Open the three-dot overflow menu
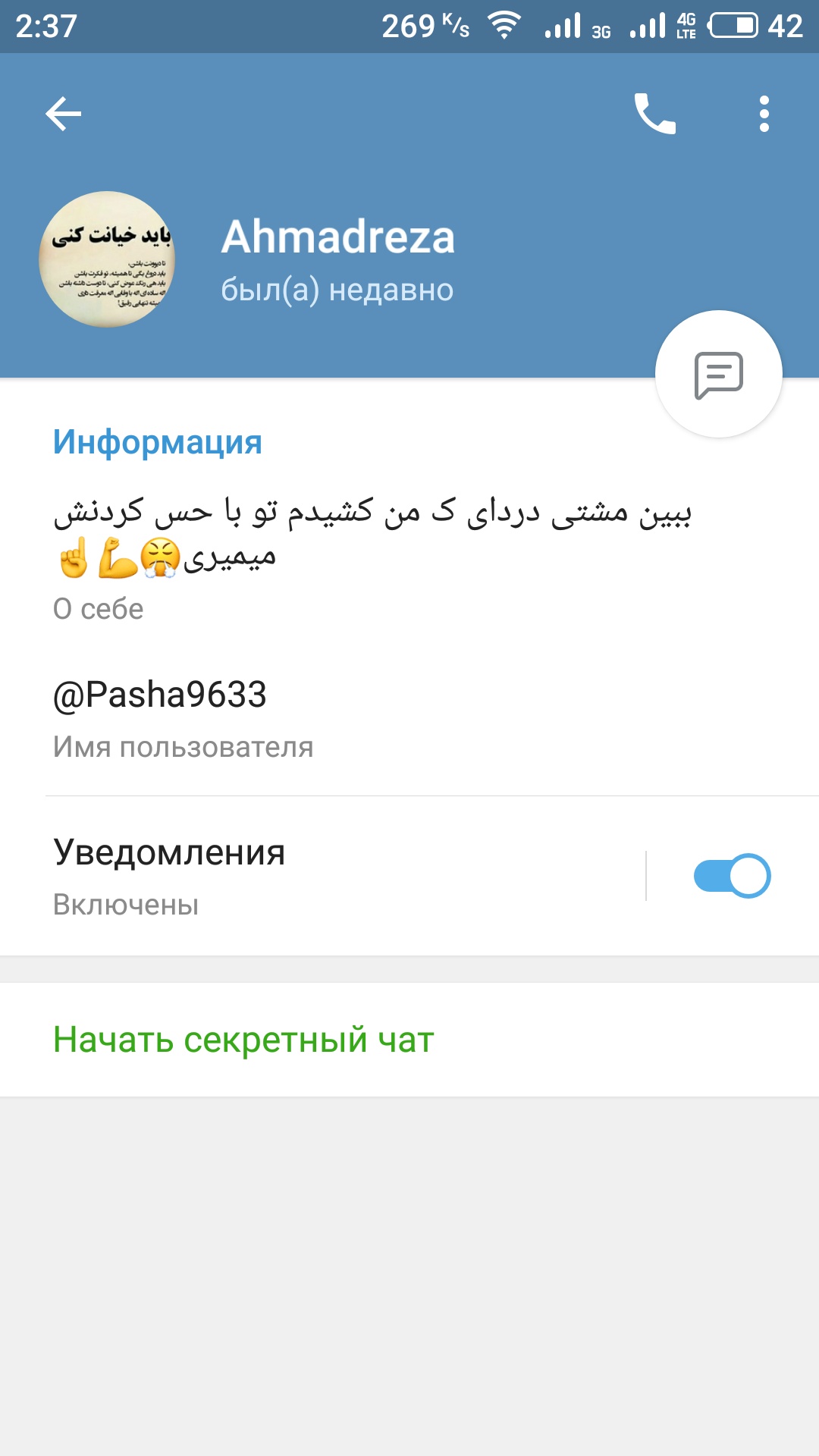819x1456 pixels. 764,114
